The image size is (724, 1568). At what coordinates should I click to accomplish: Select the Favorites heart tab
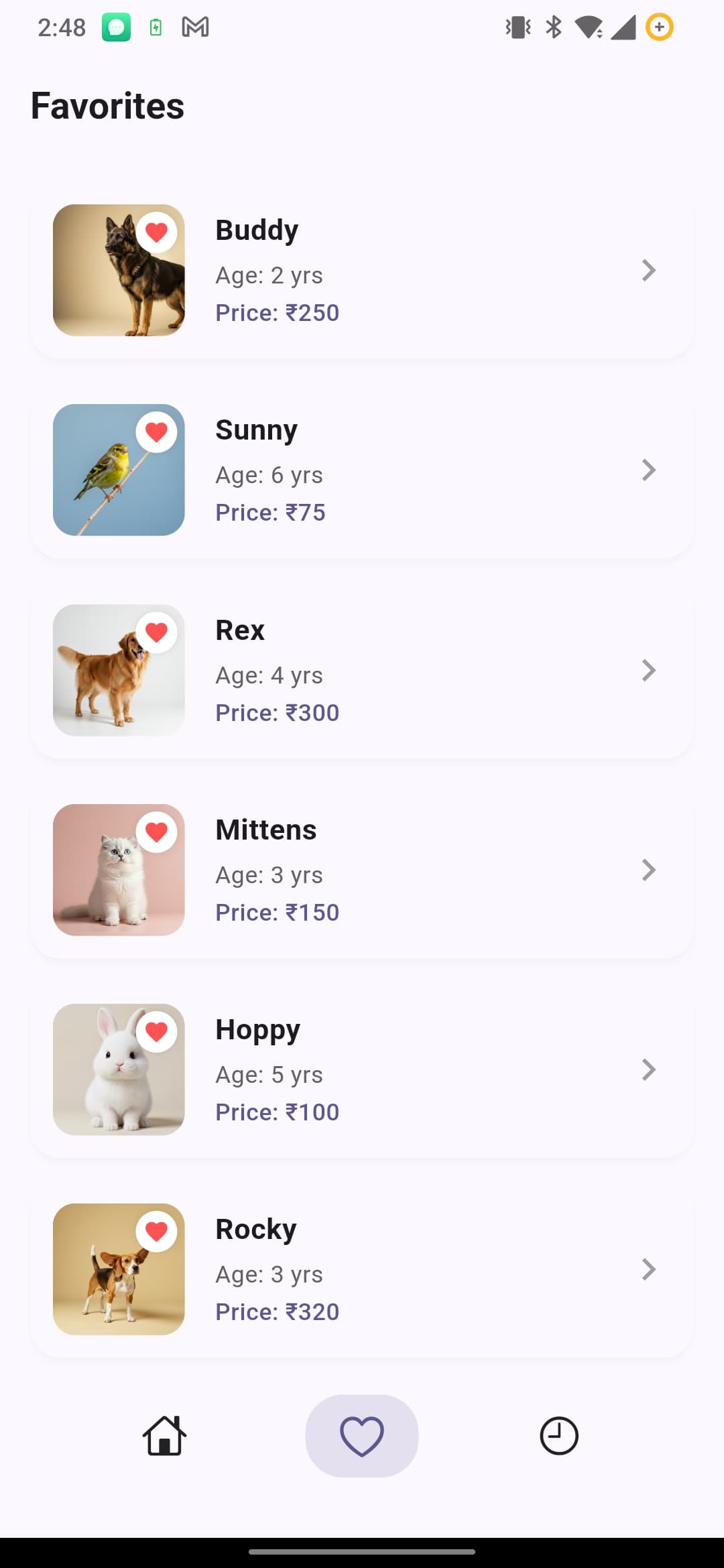tap(362, 1436)
